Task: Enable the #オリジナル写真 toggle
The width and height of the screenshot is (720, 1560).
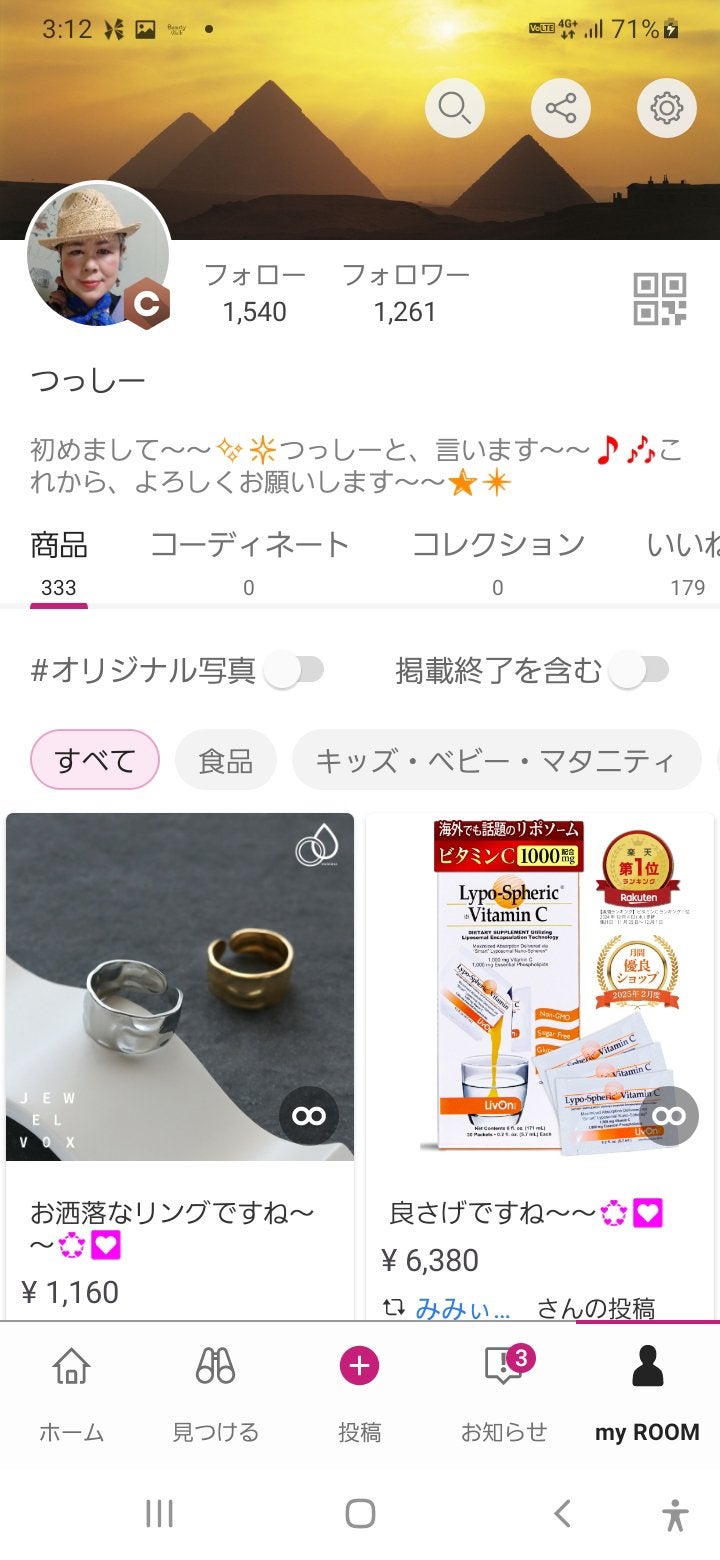Action: click(296, 668)
